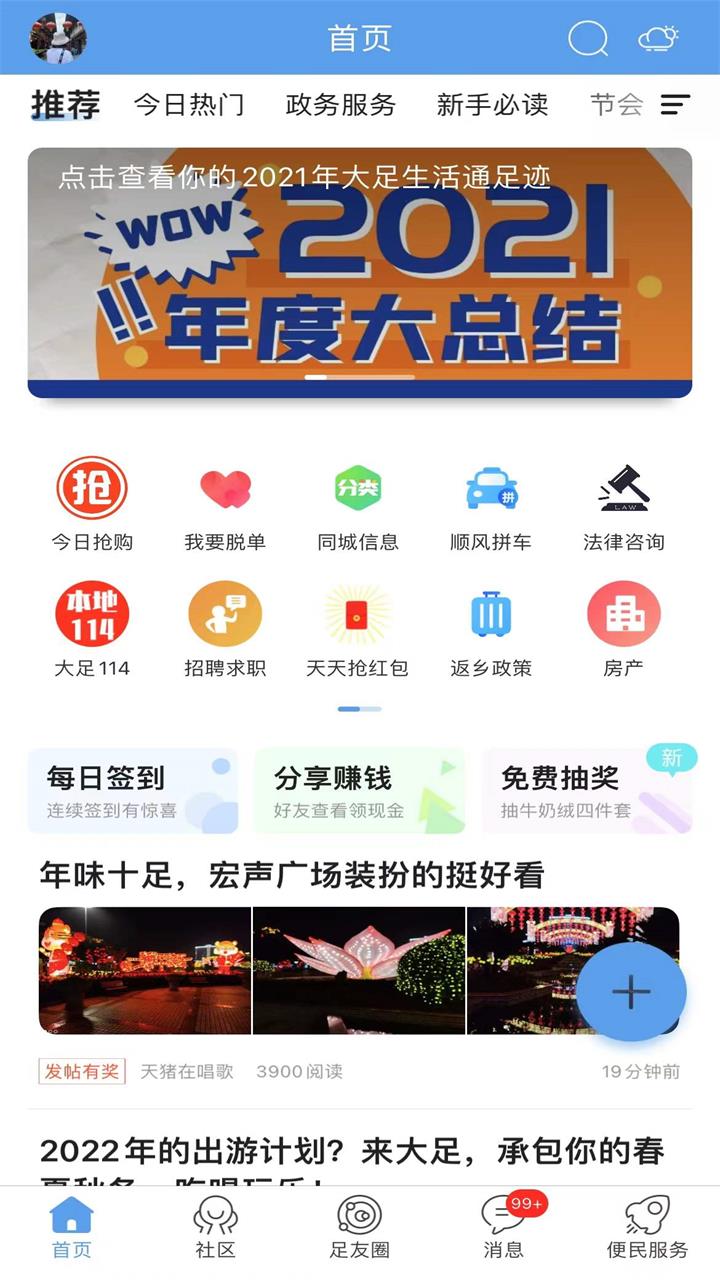Viewport: 720px width, 1280px height.
Task: Tap the 每日签到 check-in card
Action: tap(133, 791)
